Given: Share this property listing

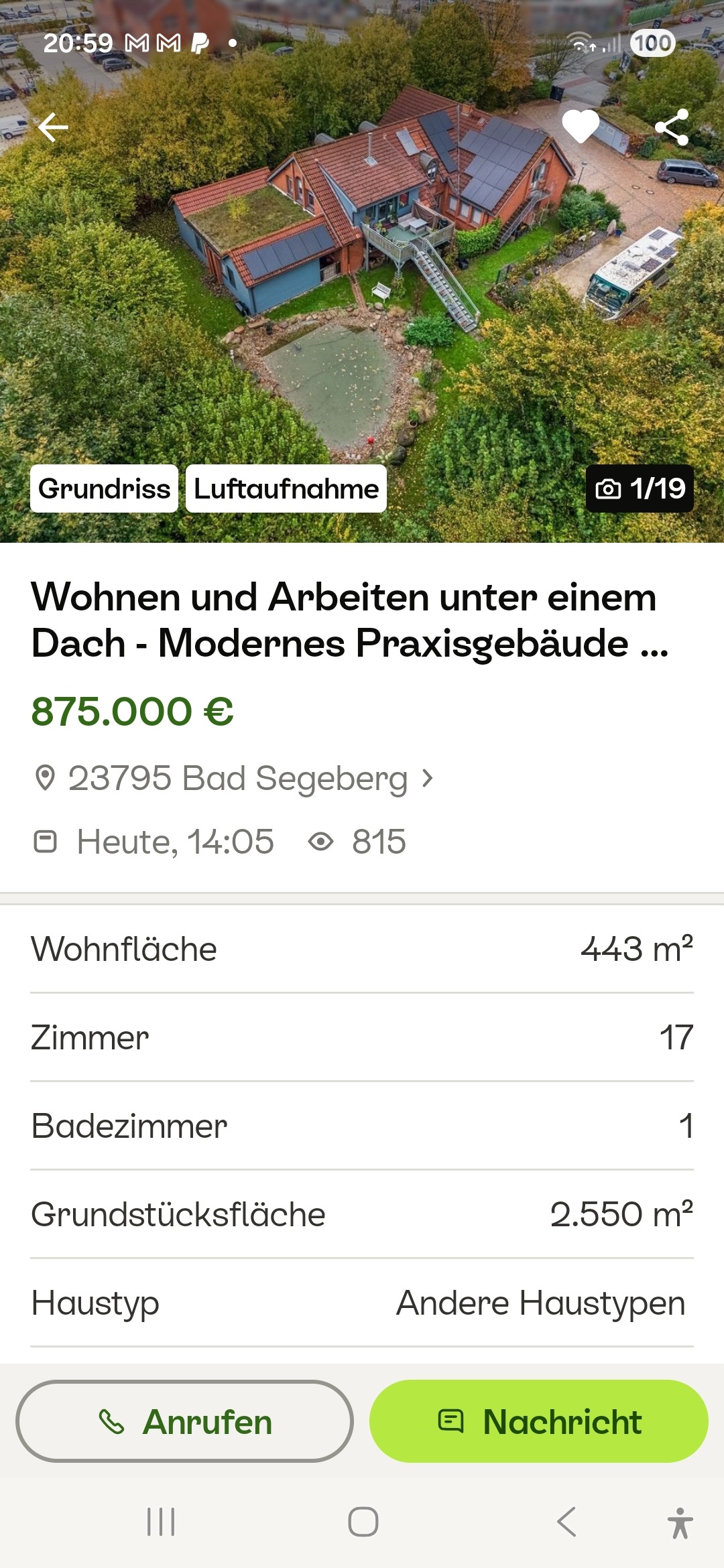Looking at the screenshot, I should 672,127.
